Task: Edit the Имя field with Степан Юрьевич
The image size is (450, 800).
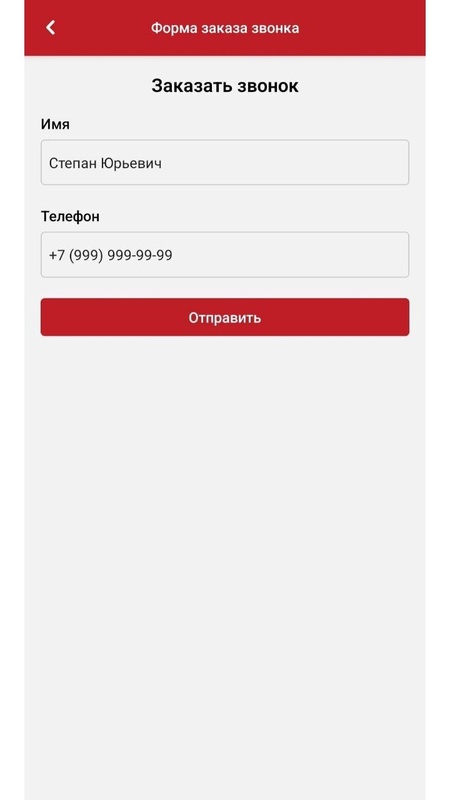Action: point(225,163)
